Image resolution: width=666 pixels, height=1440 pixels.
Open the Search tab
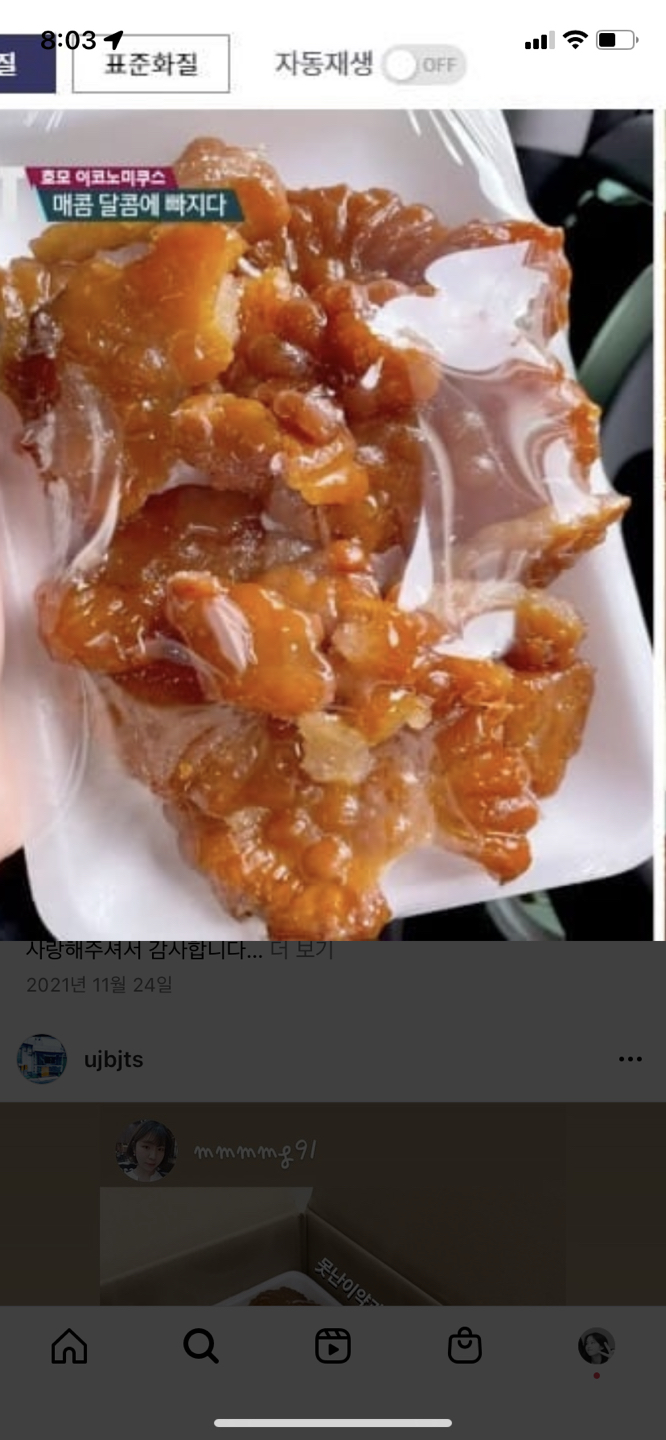[201, 1346]
